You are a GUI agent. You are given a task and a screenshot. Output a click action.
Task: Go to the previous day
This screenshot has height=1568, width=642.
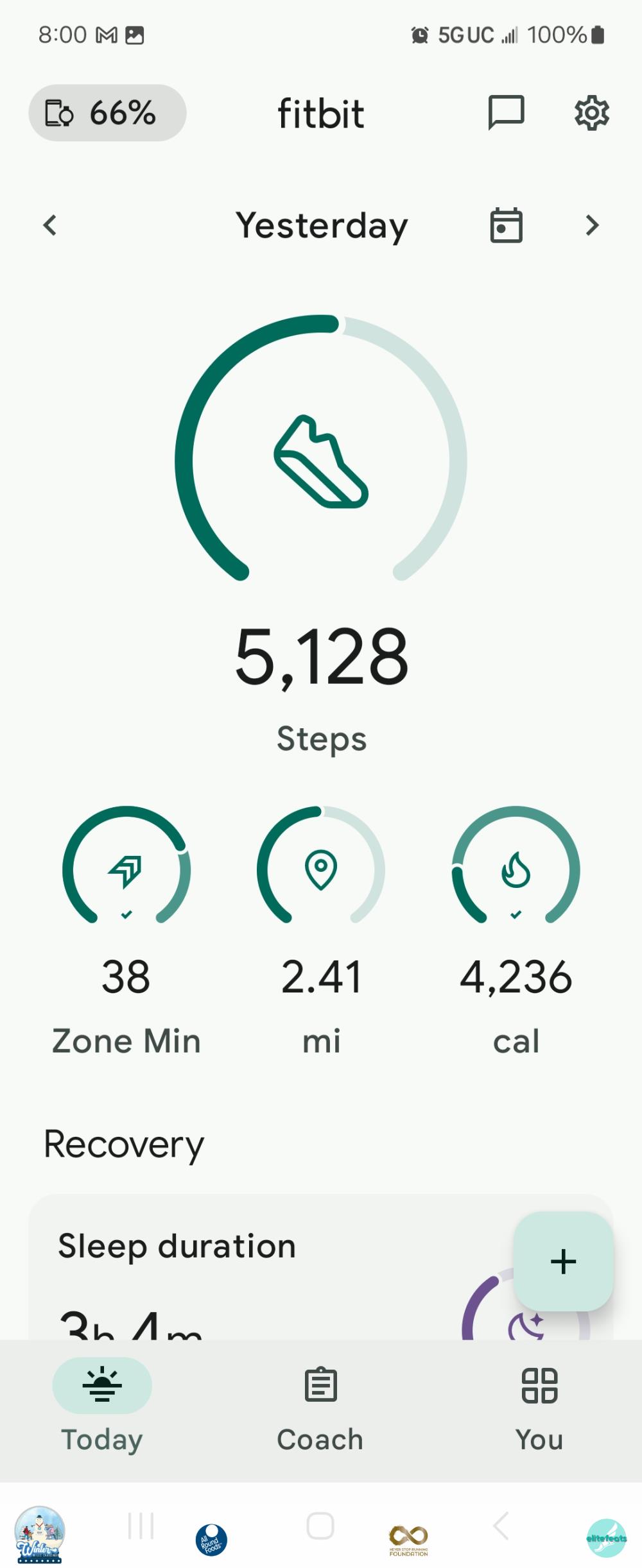click(x=50, y=225)
